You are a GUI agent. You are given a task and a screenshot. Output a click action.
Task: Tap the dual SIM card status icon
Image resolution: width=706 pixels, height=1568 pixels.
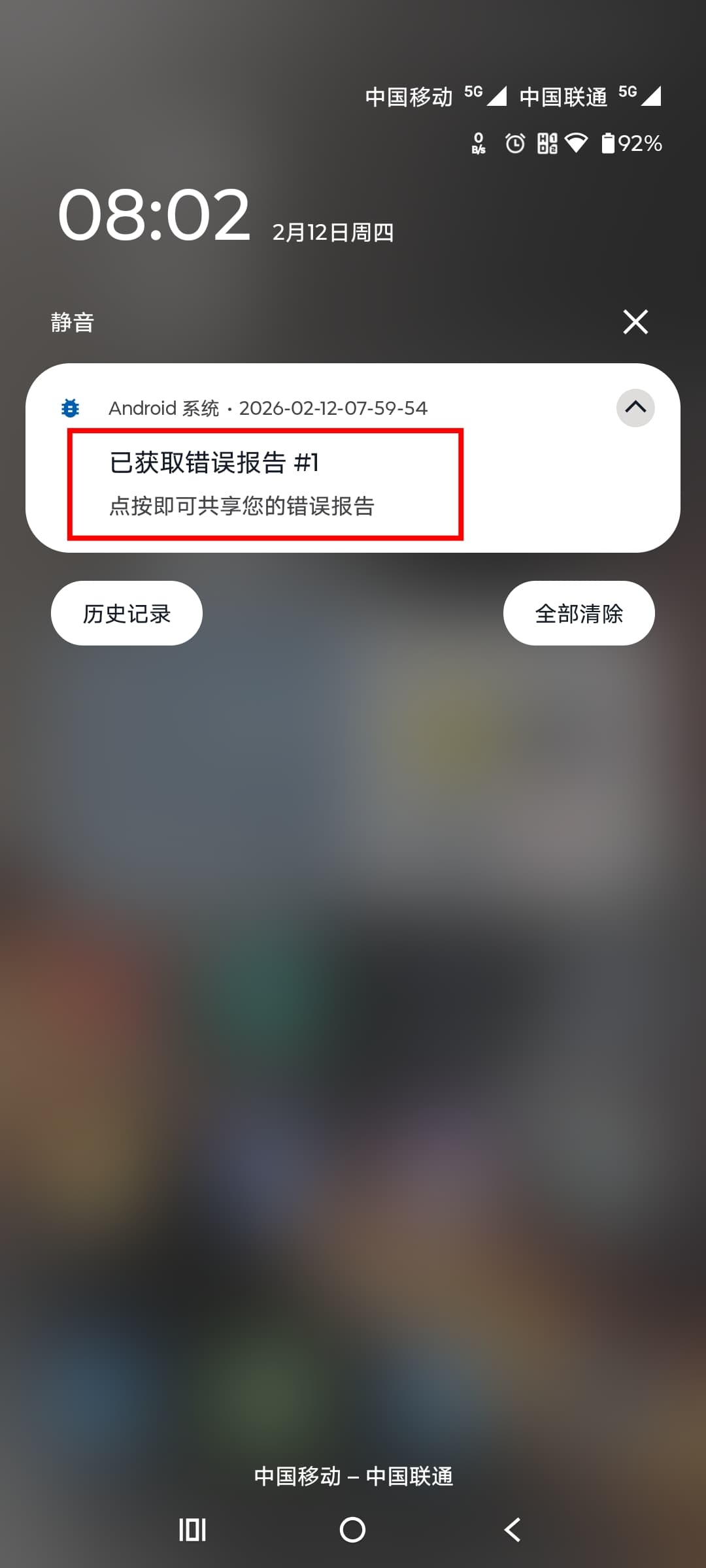click(x=546, y=143)
